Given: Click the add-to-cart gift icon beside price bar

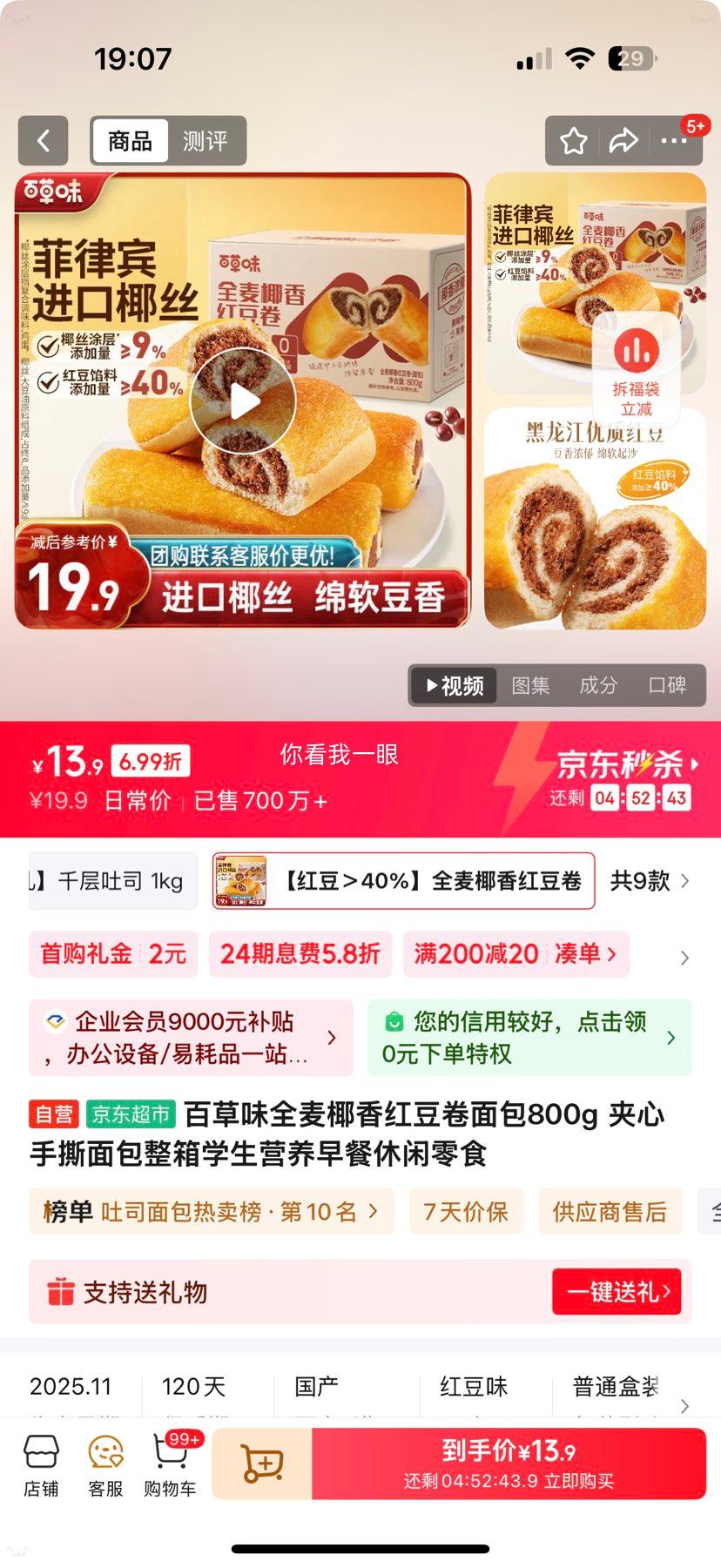Looking at the screenshot, I should [x=263, y=1464].
